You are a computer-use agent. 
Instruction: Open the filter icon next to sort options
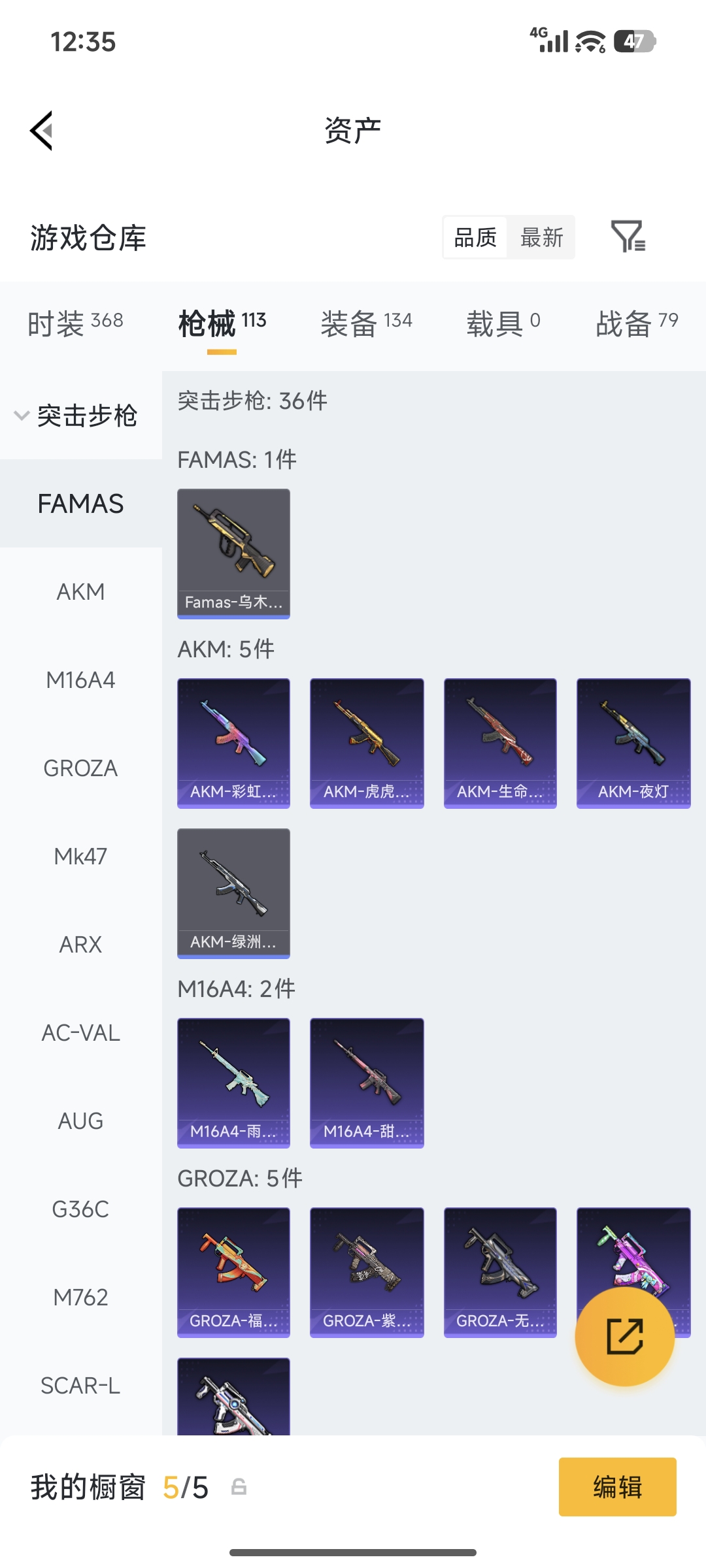[628, 237]
